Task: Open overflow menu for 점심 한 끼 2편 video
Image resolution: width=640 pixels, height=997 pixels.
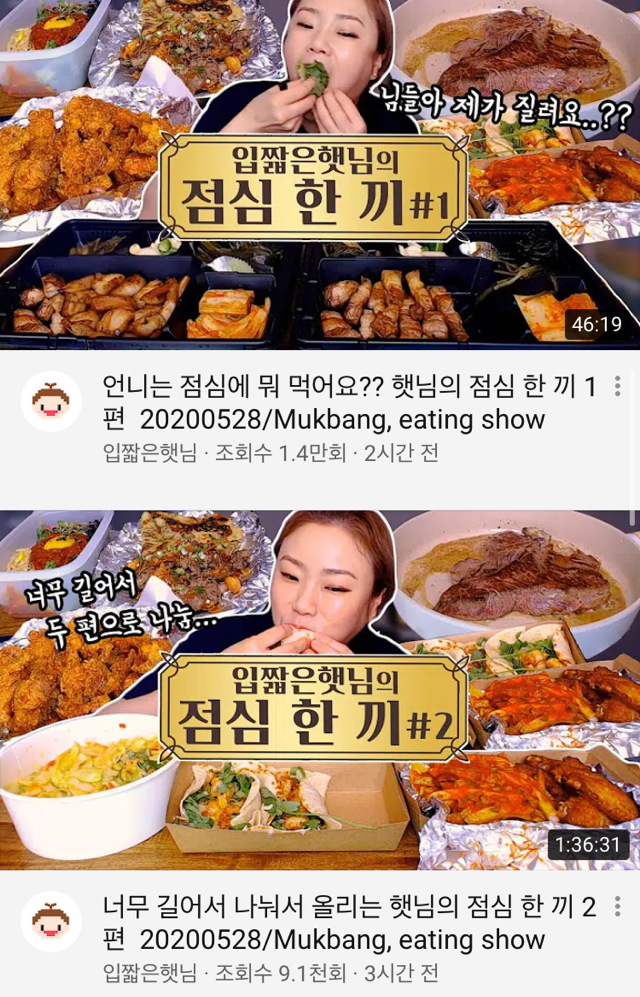Action: [x=618, y=909]
